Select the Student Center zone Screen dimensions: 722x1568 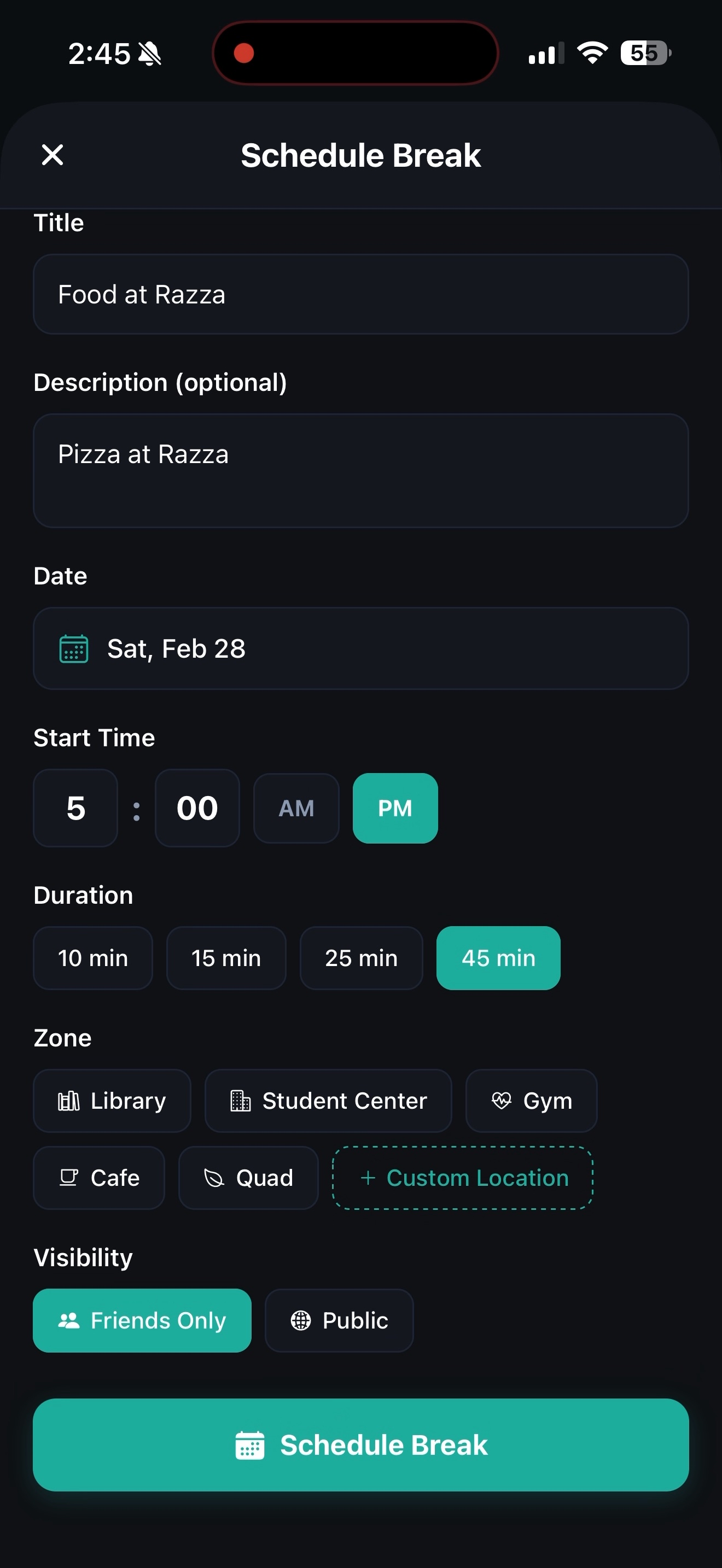pos(328,1101)
